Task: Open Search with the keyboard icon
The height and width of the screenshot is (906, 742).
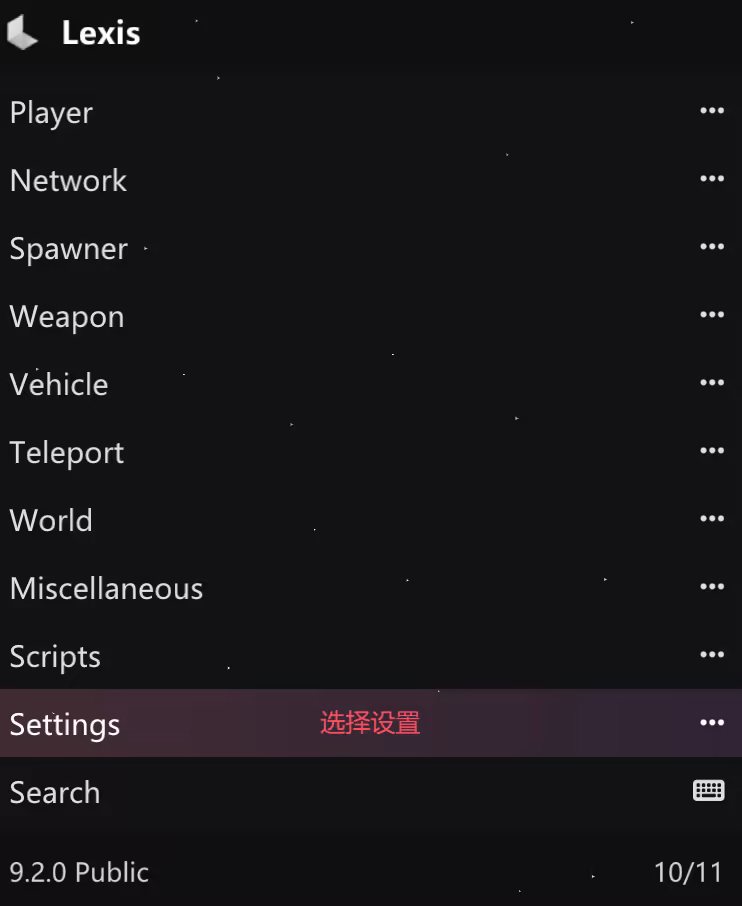Action: tap(708, 791)
